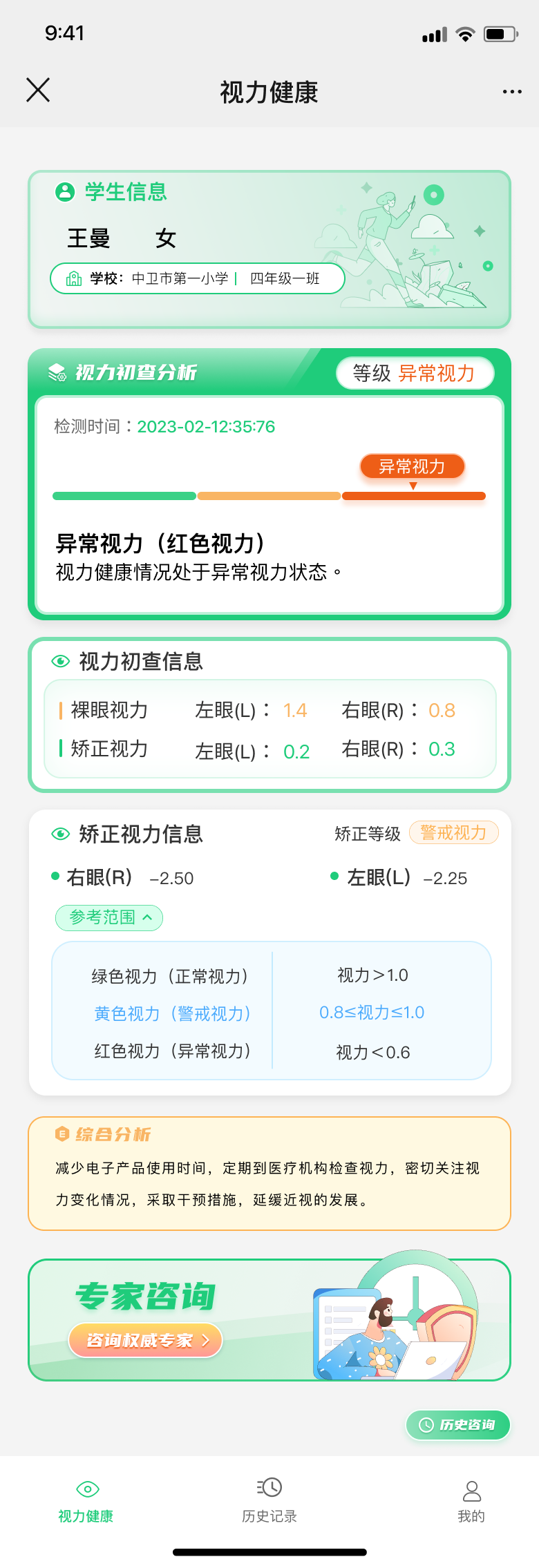Collapse the 参考范围 section
The image size is (539, 1568).
pos(109,918)
